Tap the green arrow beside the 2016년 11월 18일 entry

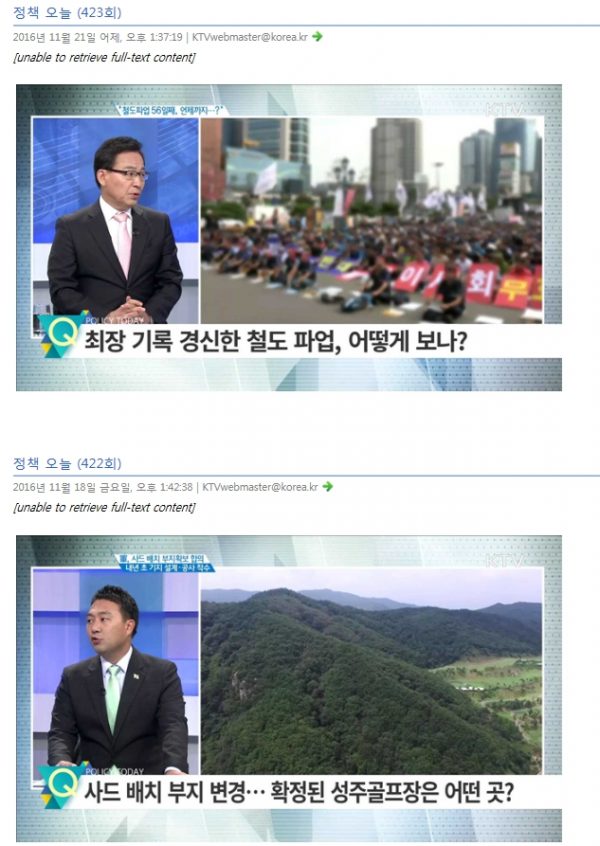(x=328, y=487)
